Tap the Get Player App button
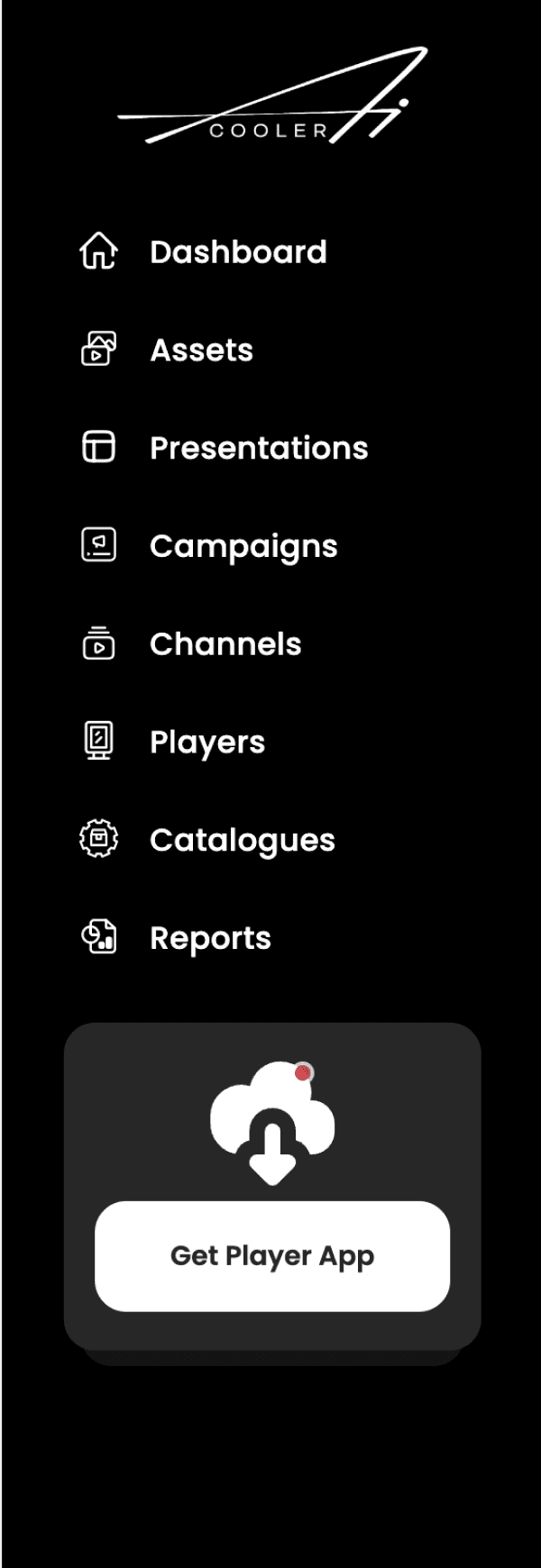The height and width of the screenshot is (1568, 541). pyautogui.click(x=272, y=1255)
